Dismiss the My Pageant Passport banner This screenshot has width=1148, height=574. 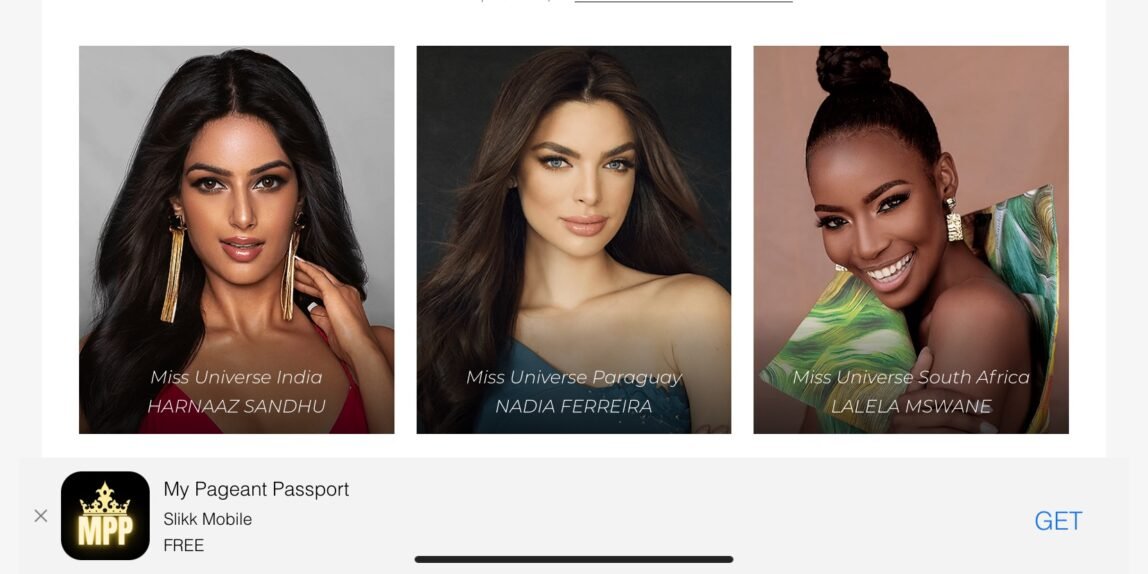pyautogui.click(x=41, y=516)
